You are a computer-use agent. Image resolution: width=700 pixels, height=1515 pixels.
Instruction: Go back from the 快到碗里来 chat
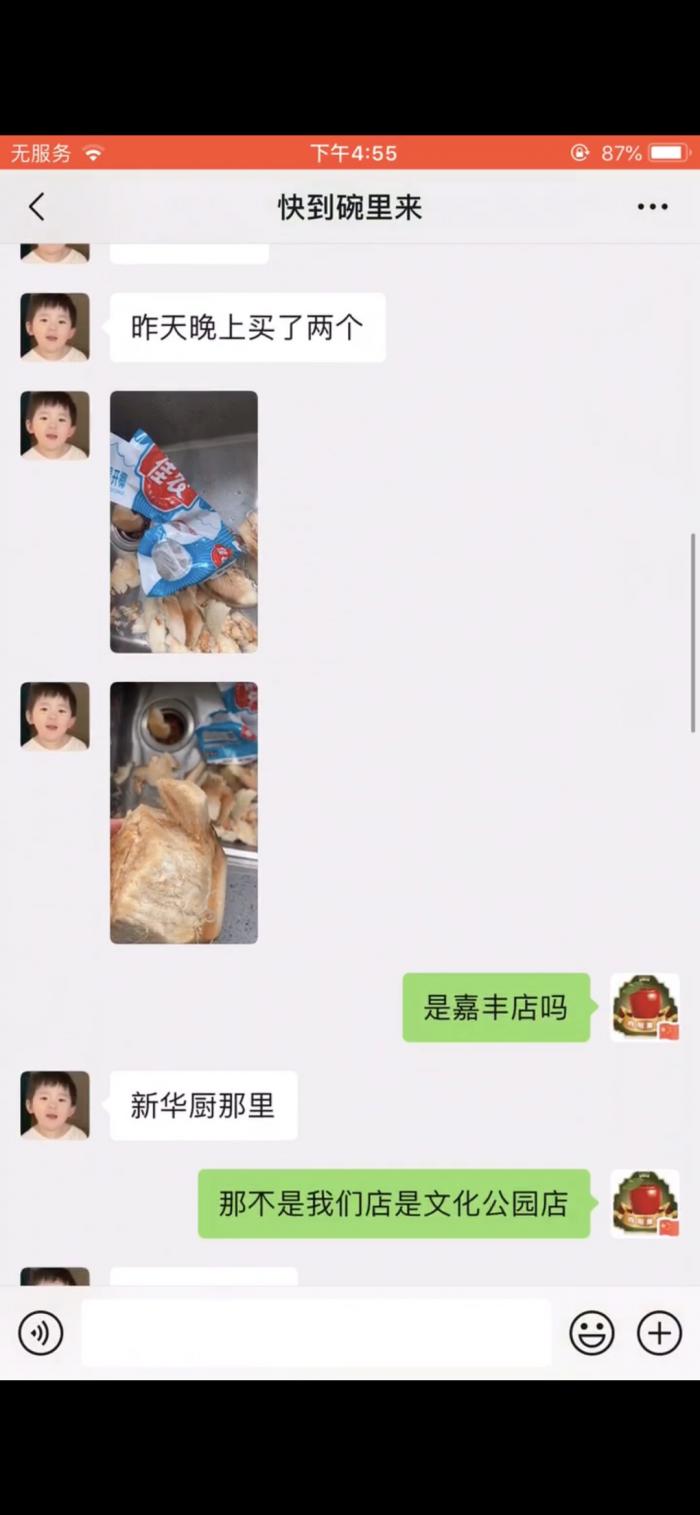click(37, 207)
